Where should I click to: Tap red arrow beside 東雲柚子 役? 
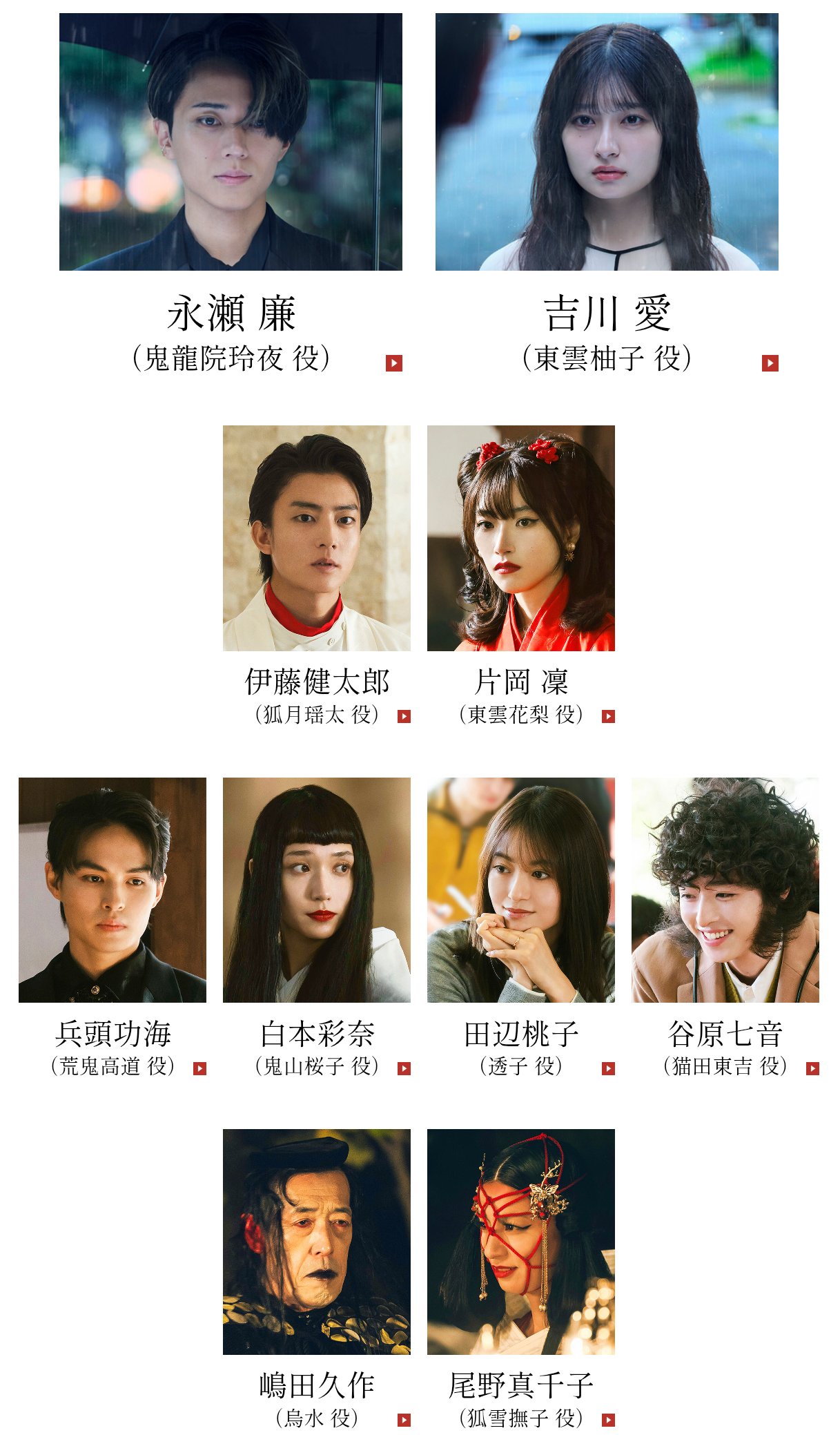click(x=770, y=363)
